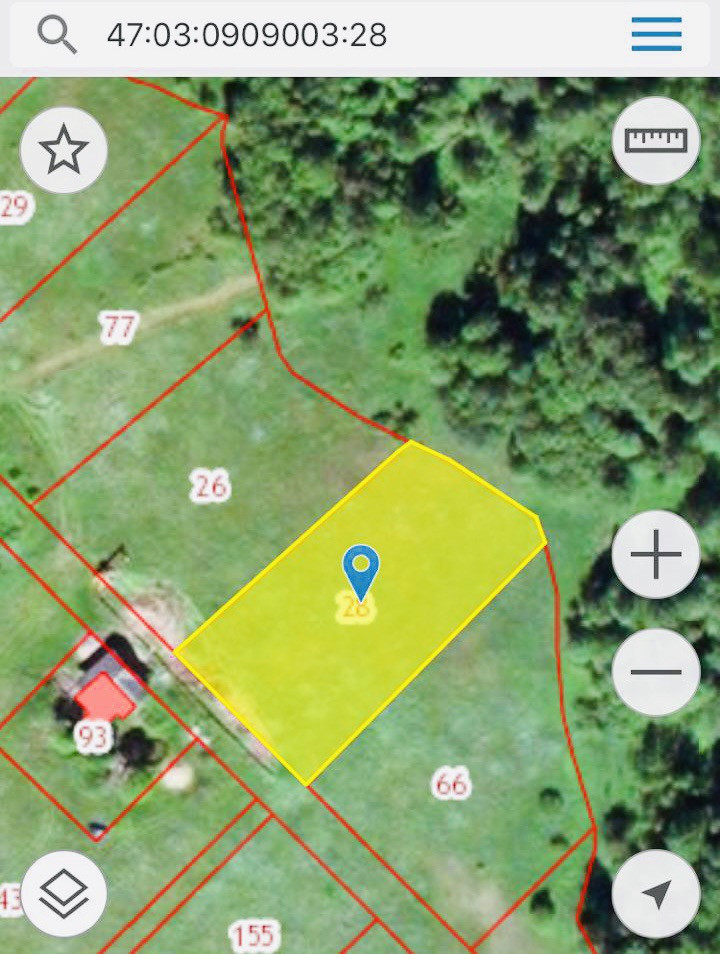Center map on my location arrow
The image size is (720, 954).
point(656,894)
